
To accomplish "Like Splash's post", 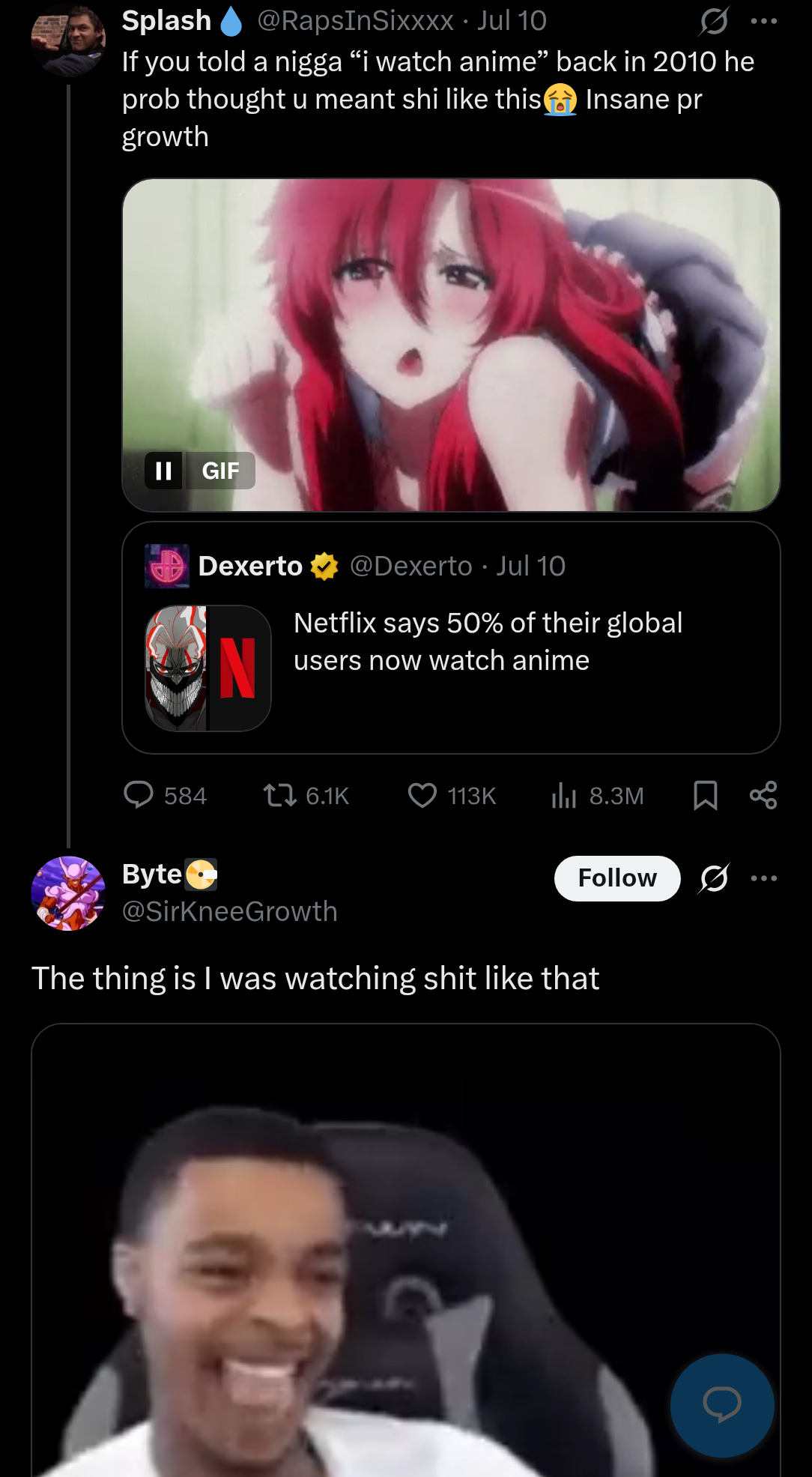I will point(452,795).
